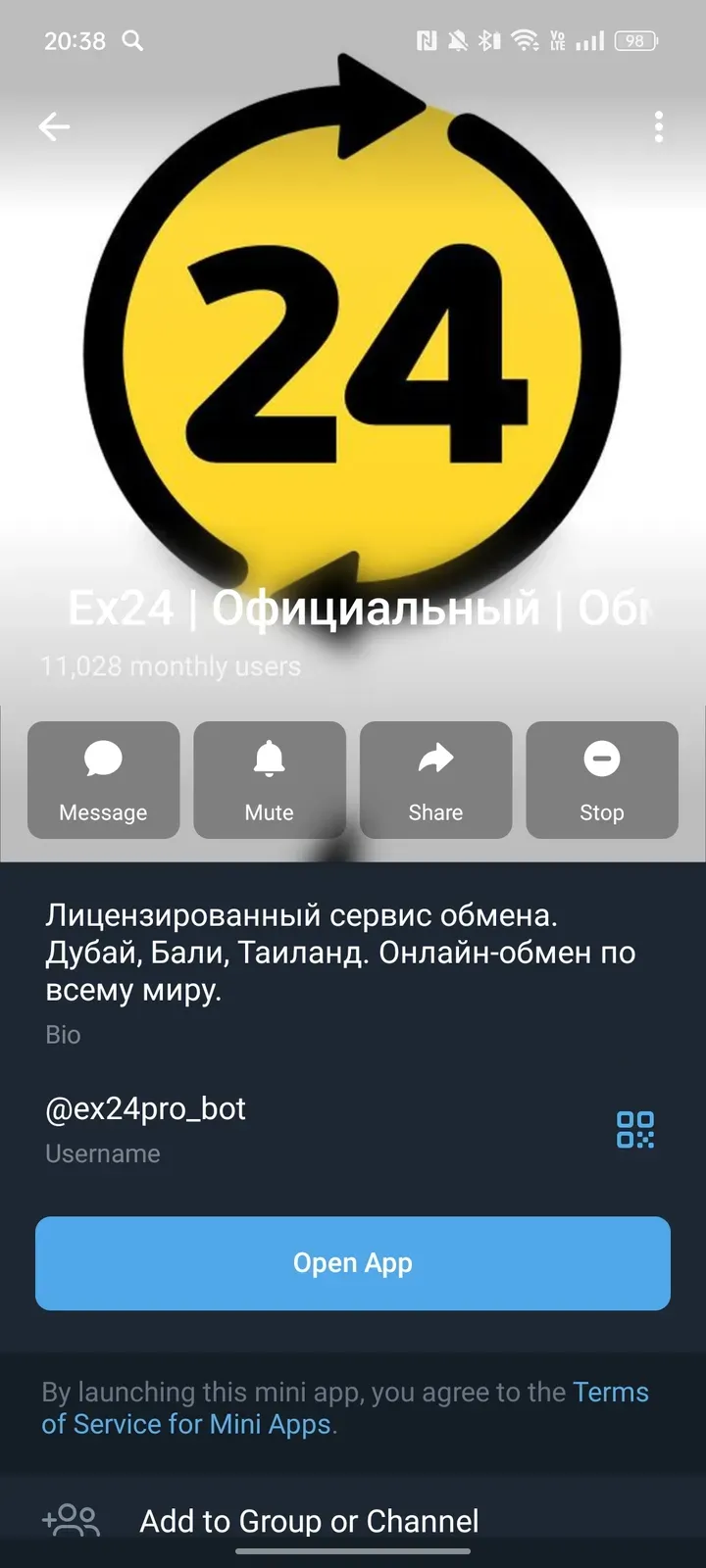Share this bot's profile
The height and width of the screenshot is (1568, 706).
(x=435, y=780)
